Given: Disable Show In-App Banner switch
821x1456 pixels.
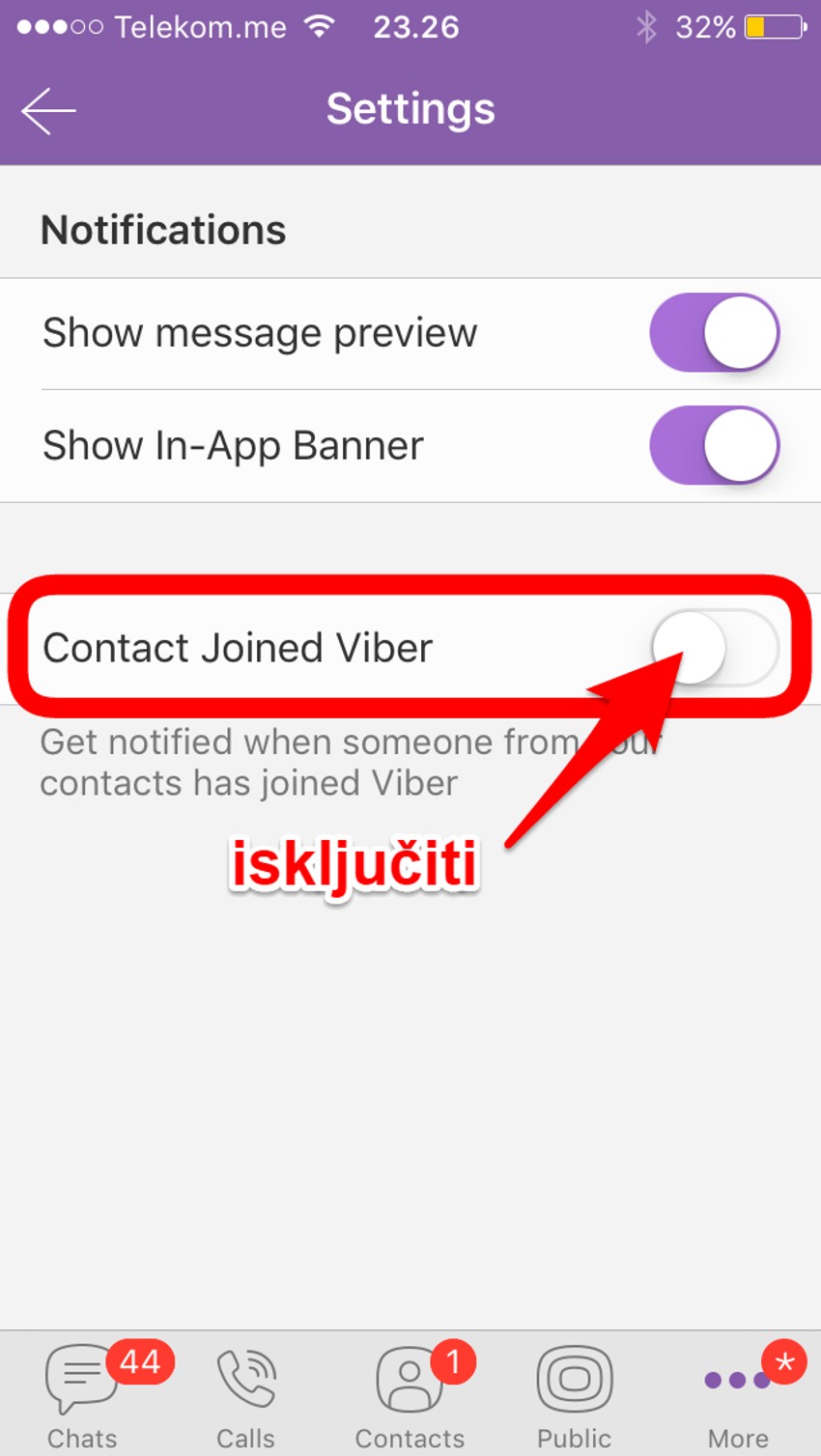Looking at the screenshot, I should coord(714,445).
